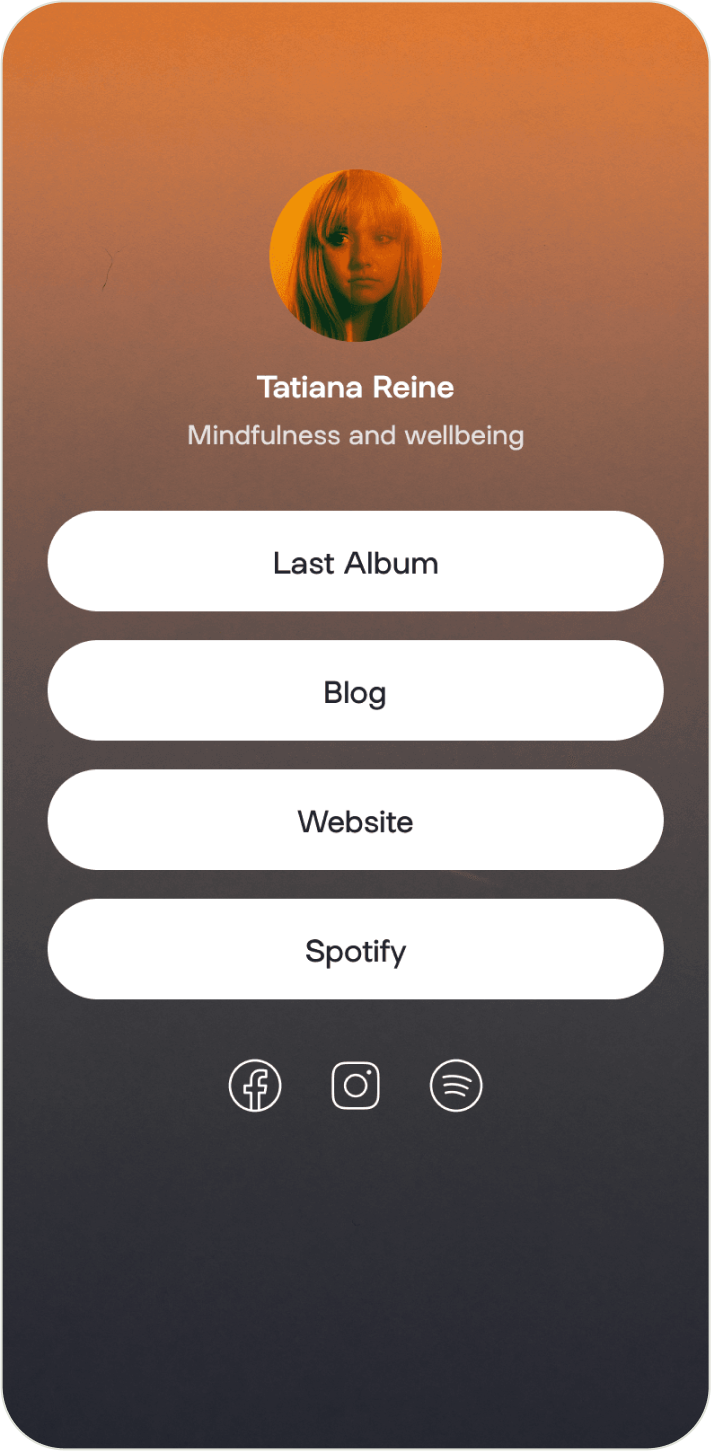Tap the Spotify button
The width and height of the screenshot is (711, 1451).
(x=355, y=949)
